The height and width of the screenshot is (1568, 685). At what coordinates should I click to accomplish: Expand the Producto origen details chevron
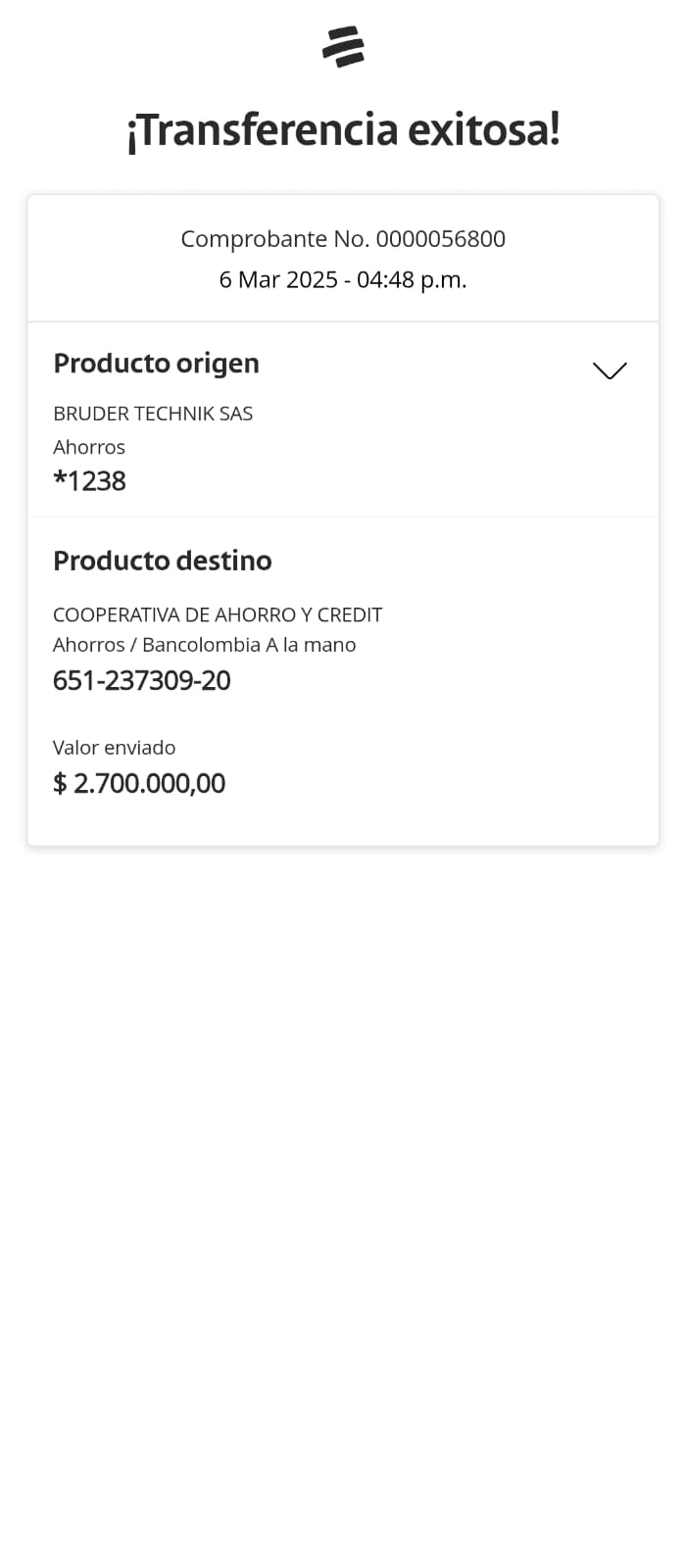coord(609,370)
